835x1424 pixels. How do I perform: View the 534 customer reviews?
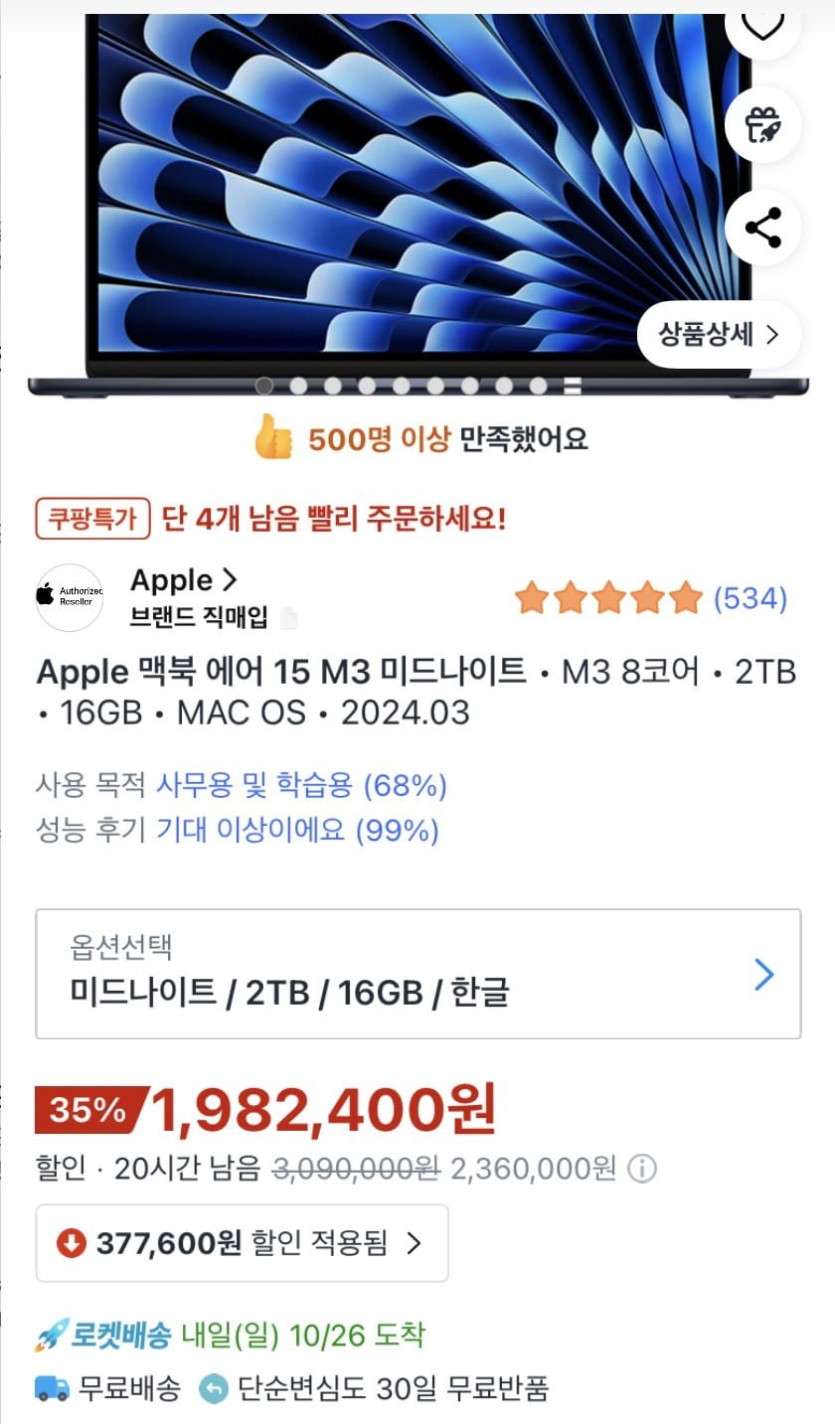[749, 599]
